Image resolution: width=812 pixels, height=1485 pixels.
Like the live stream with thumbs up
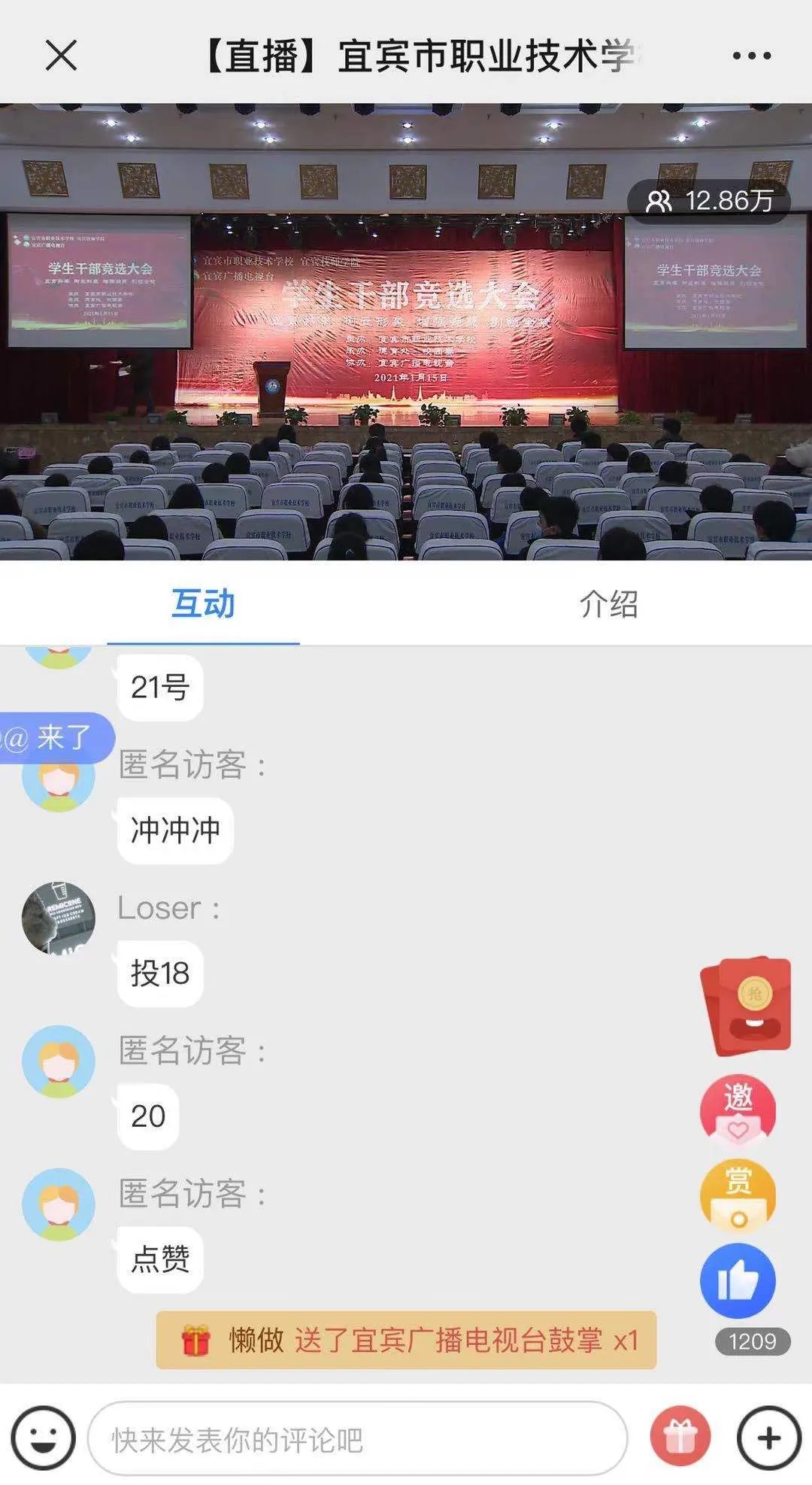tap(738, 1280)
